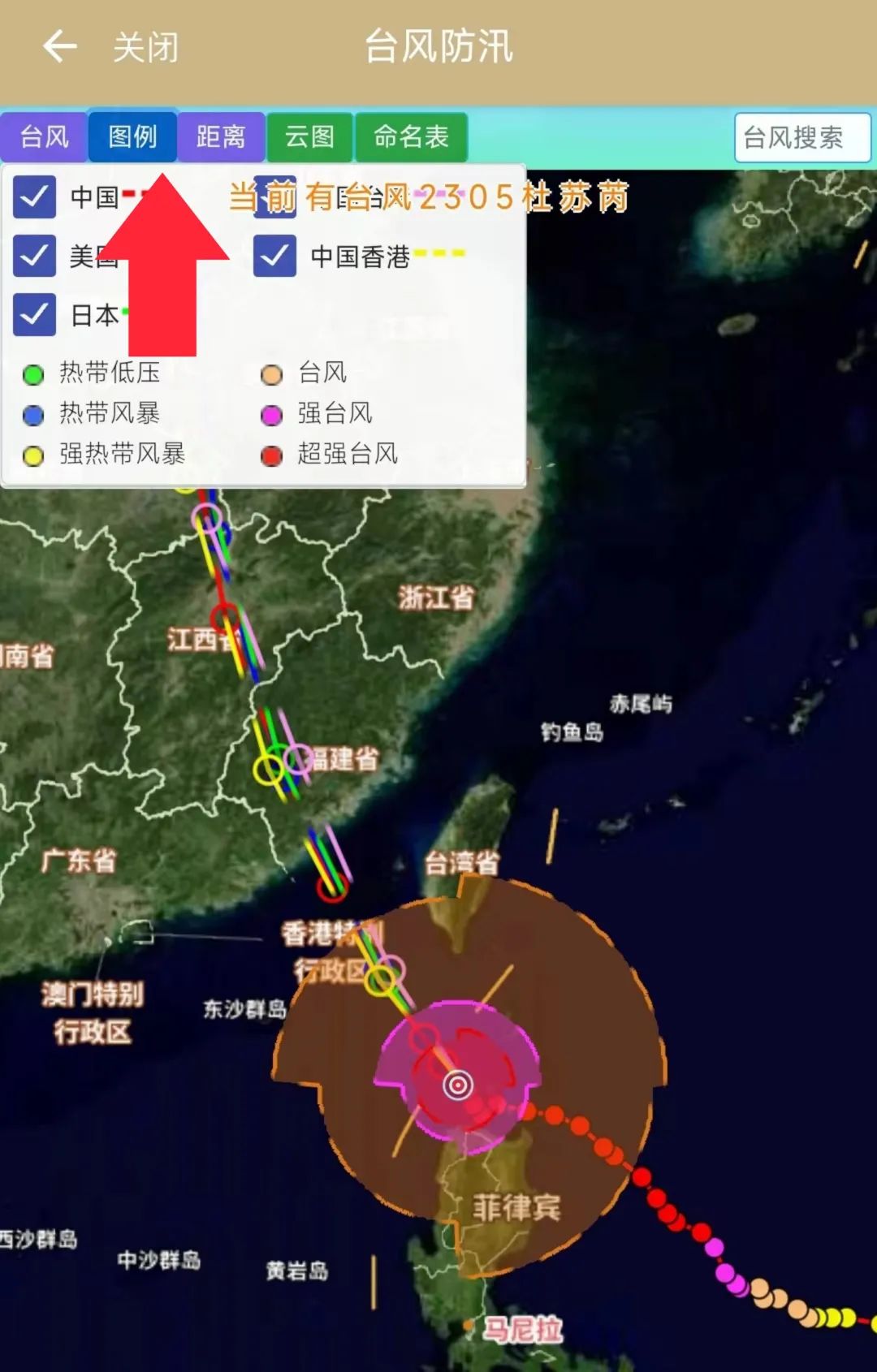Toggle the 中国香港 forecast checkbox
877x1372 pixels.
tap(274, 256)
